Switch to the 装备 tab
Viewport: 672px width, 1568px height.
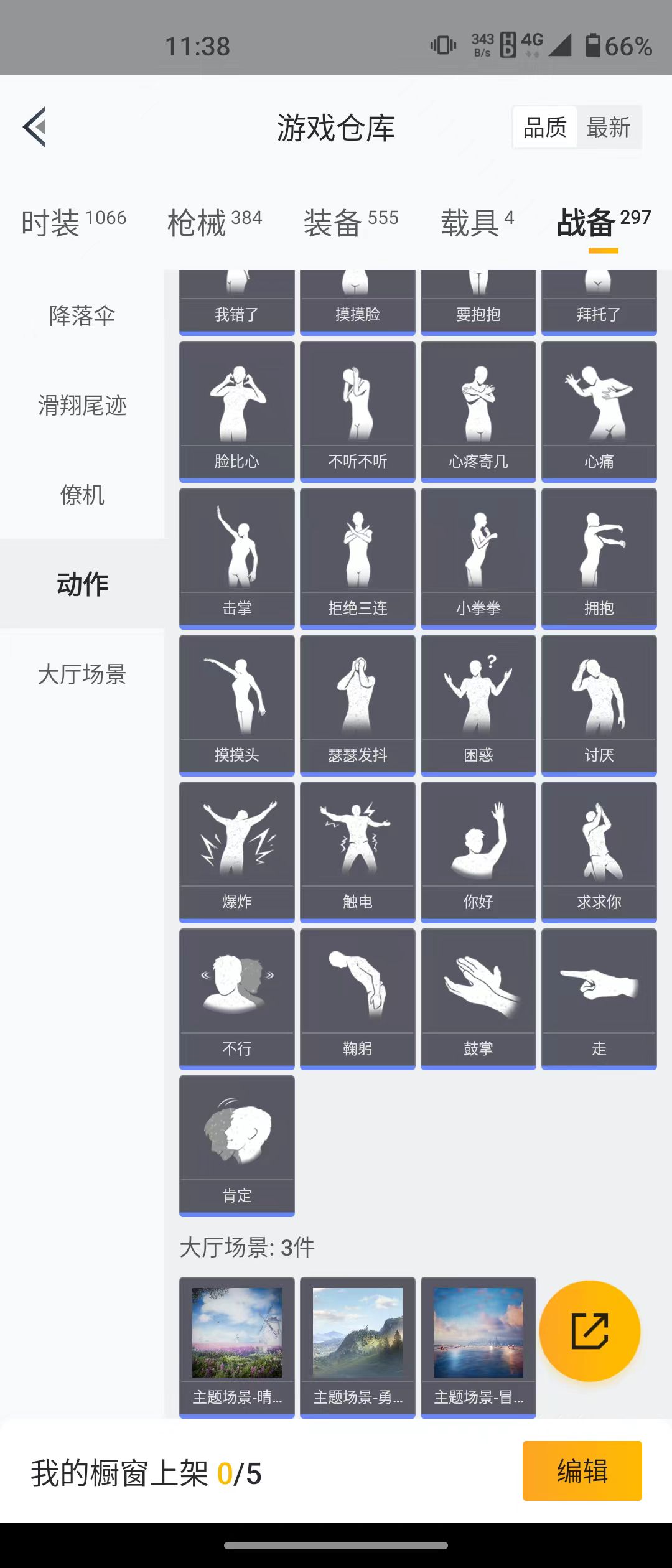(350, 222)
